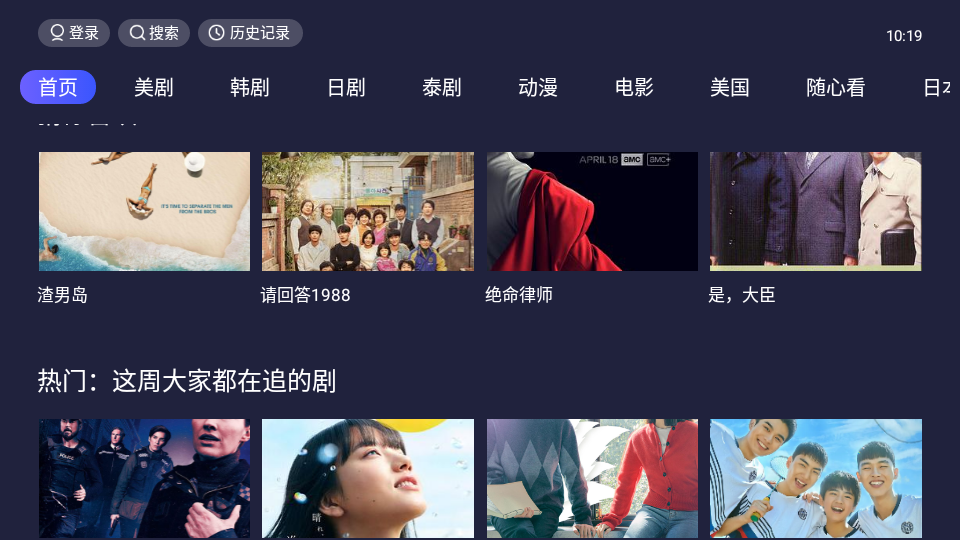Open the 搜索 search button
Screen dimensions: 960x540
[x=153, y=33]
